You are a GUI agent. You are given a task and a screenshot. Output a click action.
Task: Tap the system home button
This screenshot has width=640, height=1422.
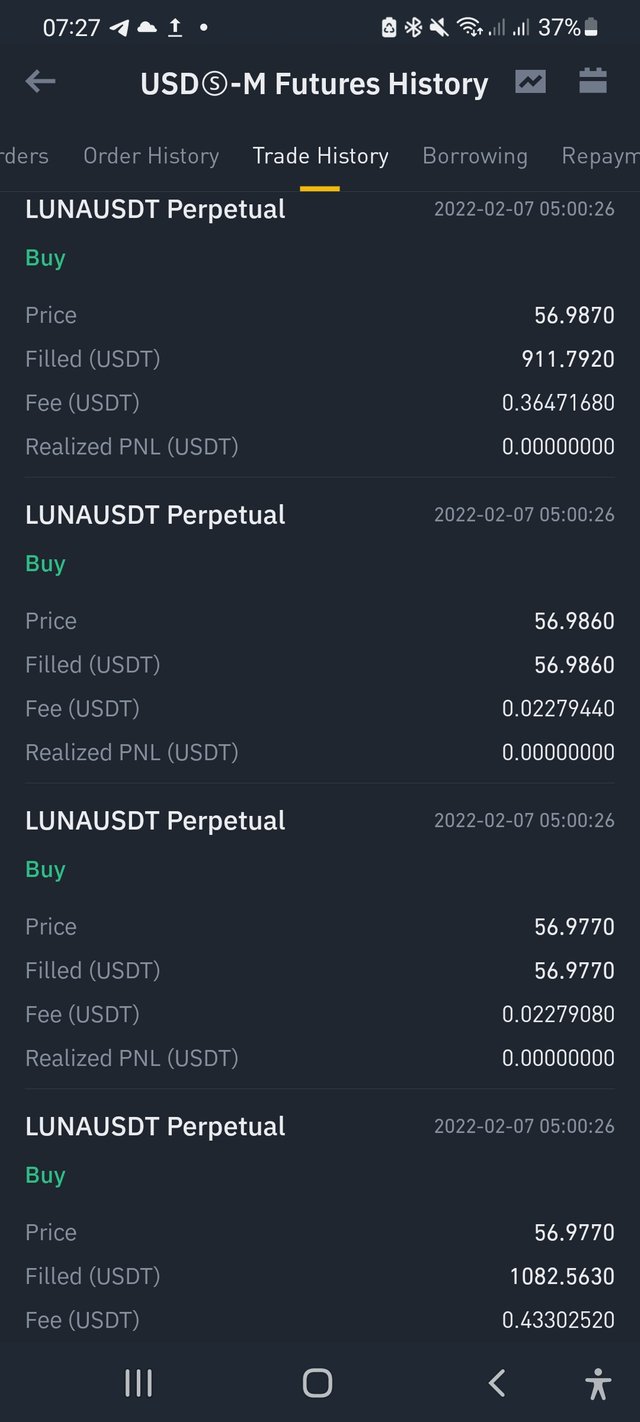pos(317,1383)
